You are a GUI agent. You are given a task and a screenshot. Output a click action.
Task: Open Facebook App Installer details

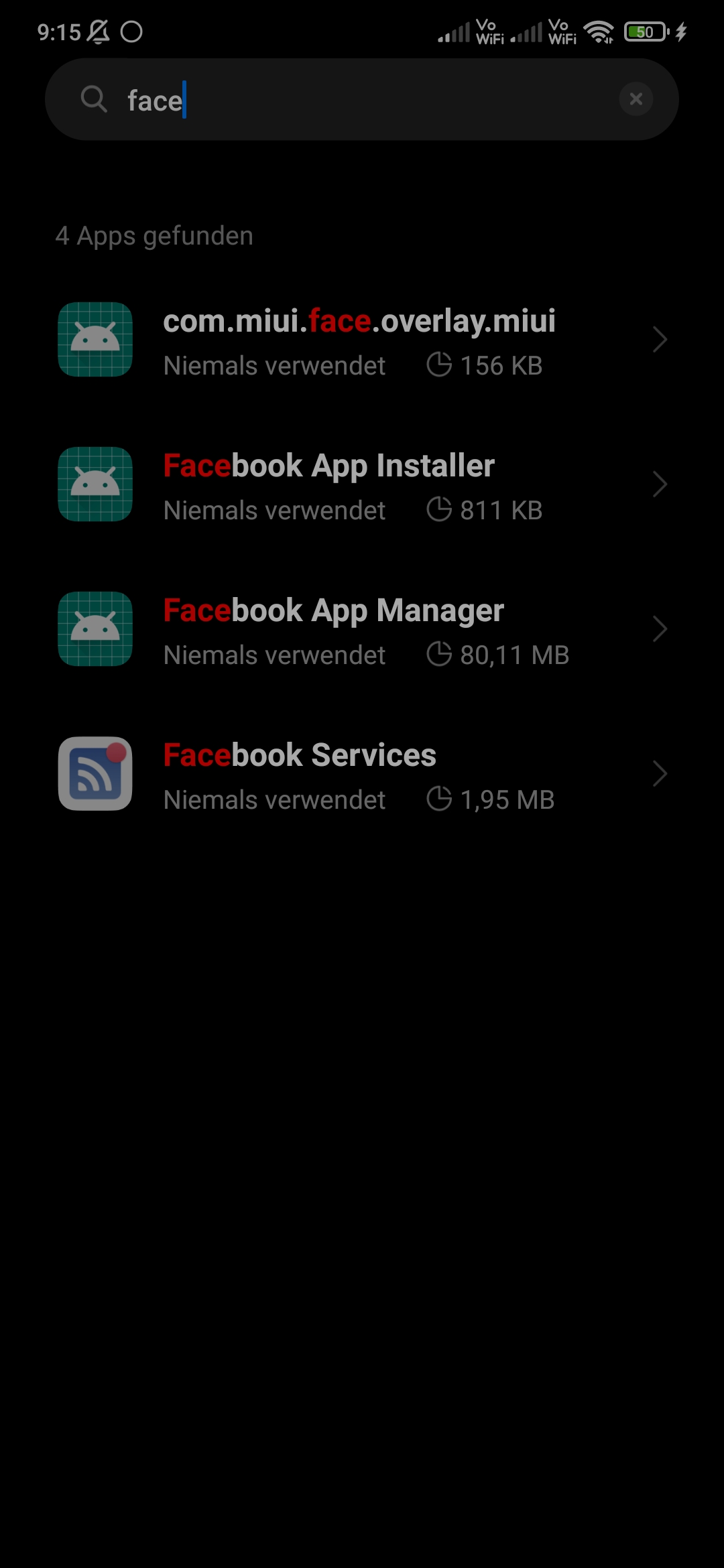362,485
